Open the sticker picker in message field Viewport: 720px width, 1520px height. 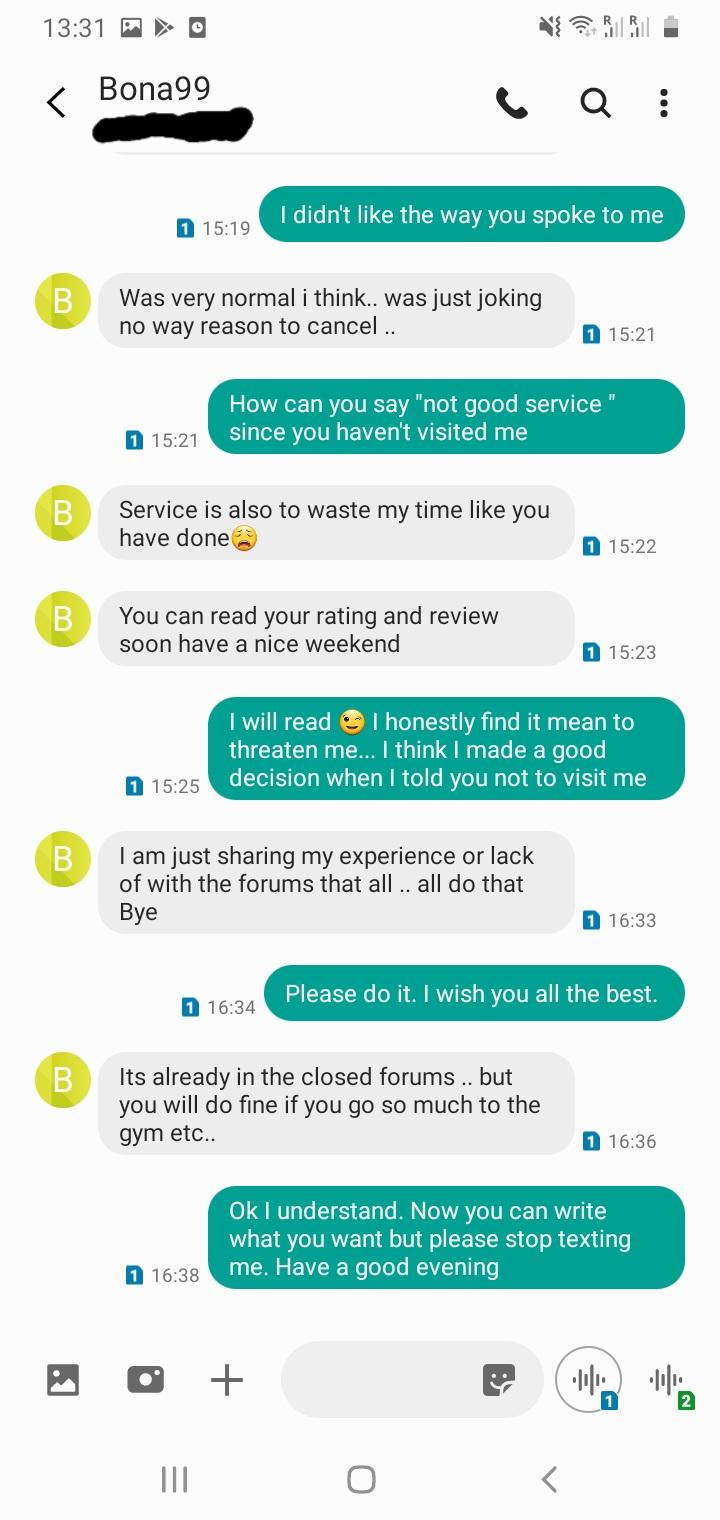[x=499, y=1380]
